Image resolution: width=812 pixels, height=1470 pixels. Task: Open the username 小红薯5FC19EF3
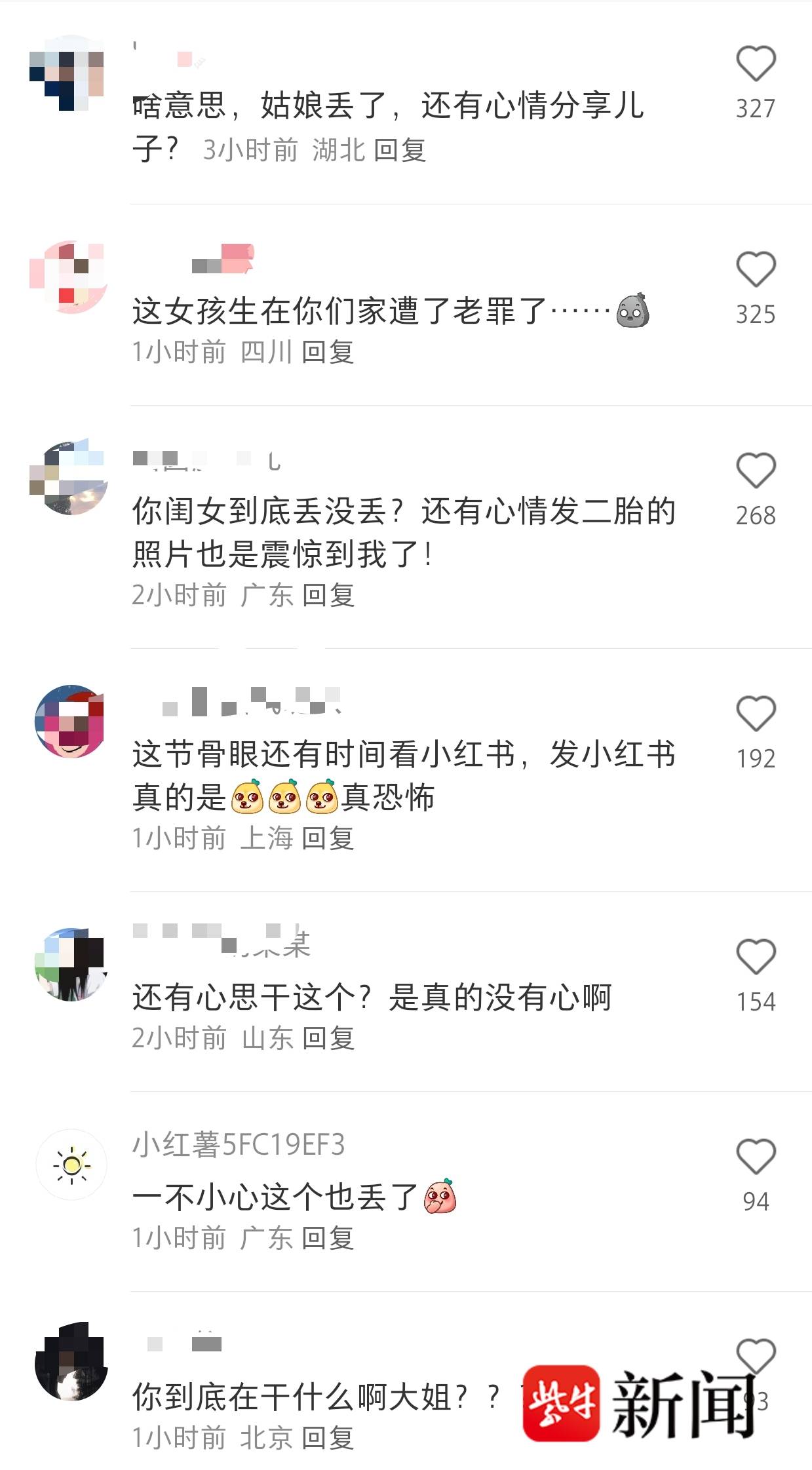coord(239,1145)
